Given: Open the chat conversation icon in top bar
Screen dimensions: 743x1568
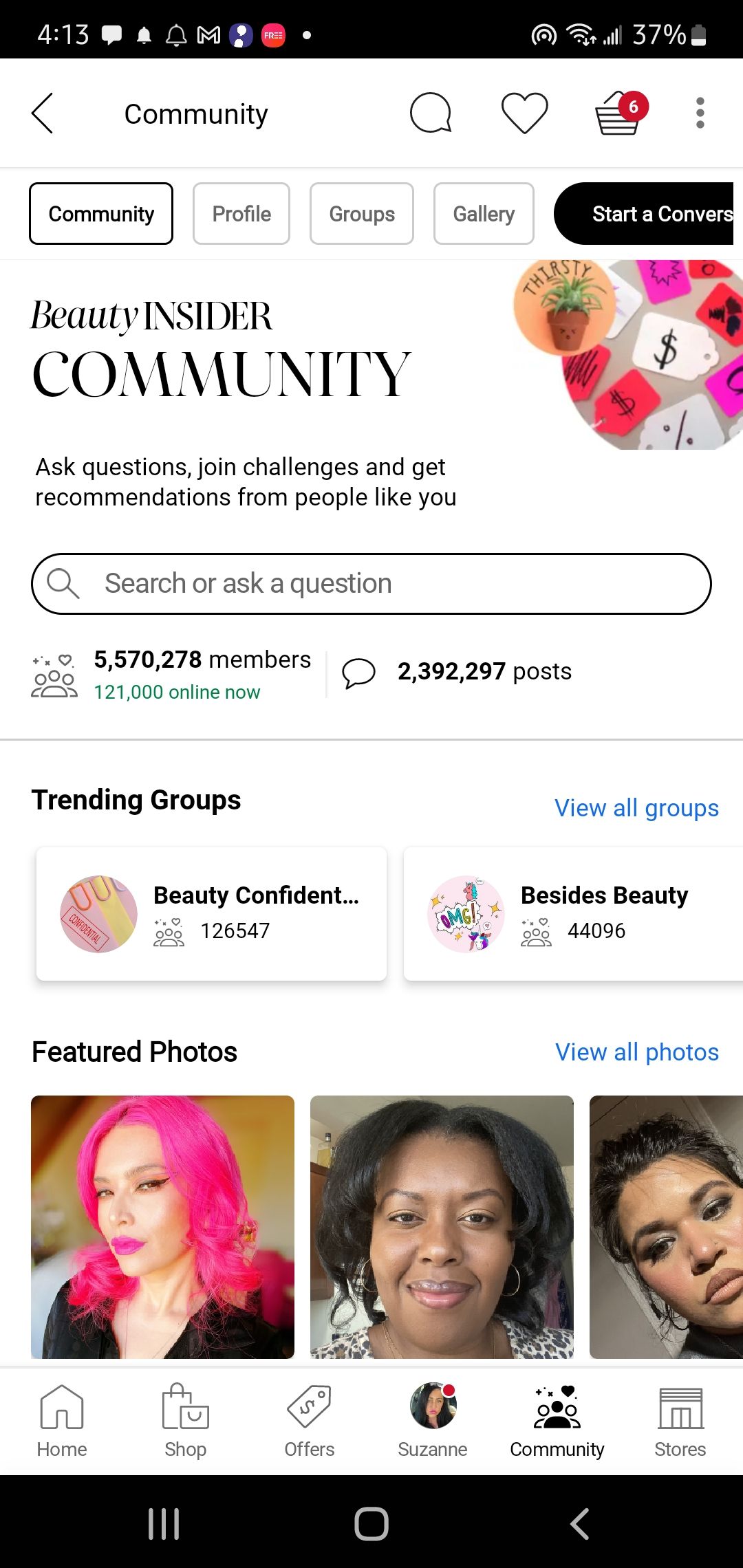Looking at the screenshot, I should point(431,113).
